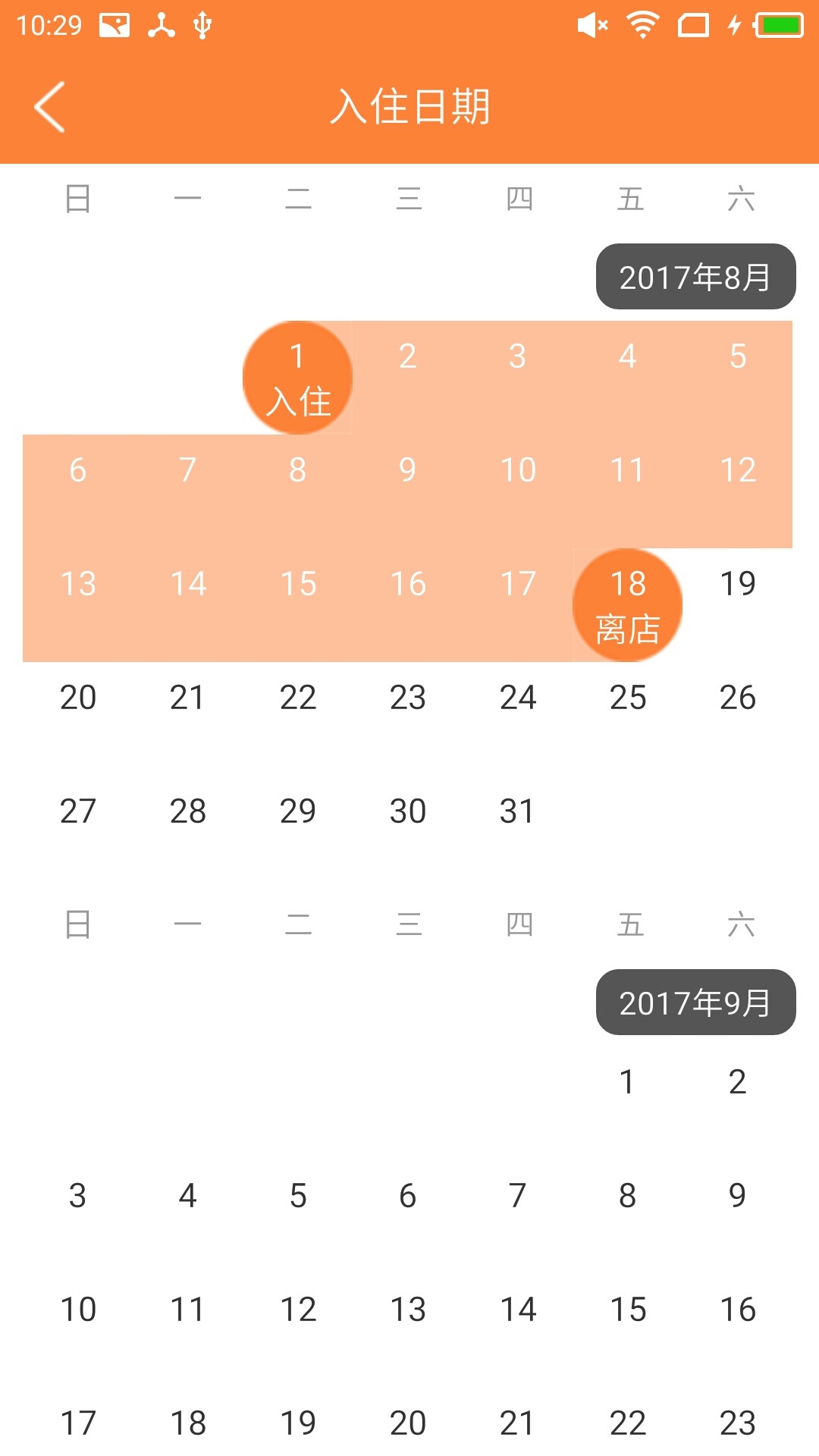Choose August 22 on the calendar
Image resolution: width=819 pixels, height=1456 pixels.
[297, 698]
